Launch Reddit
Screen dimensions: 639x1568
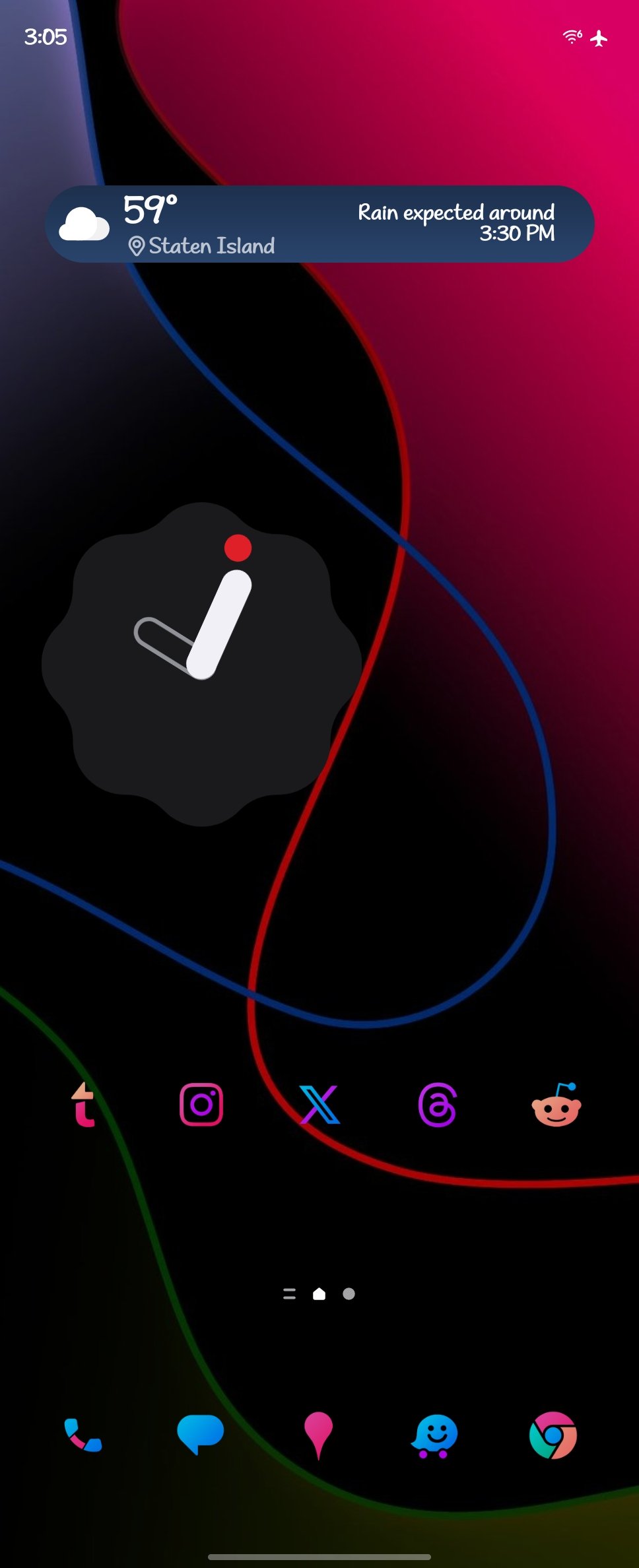[x=556, y=1106]
